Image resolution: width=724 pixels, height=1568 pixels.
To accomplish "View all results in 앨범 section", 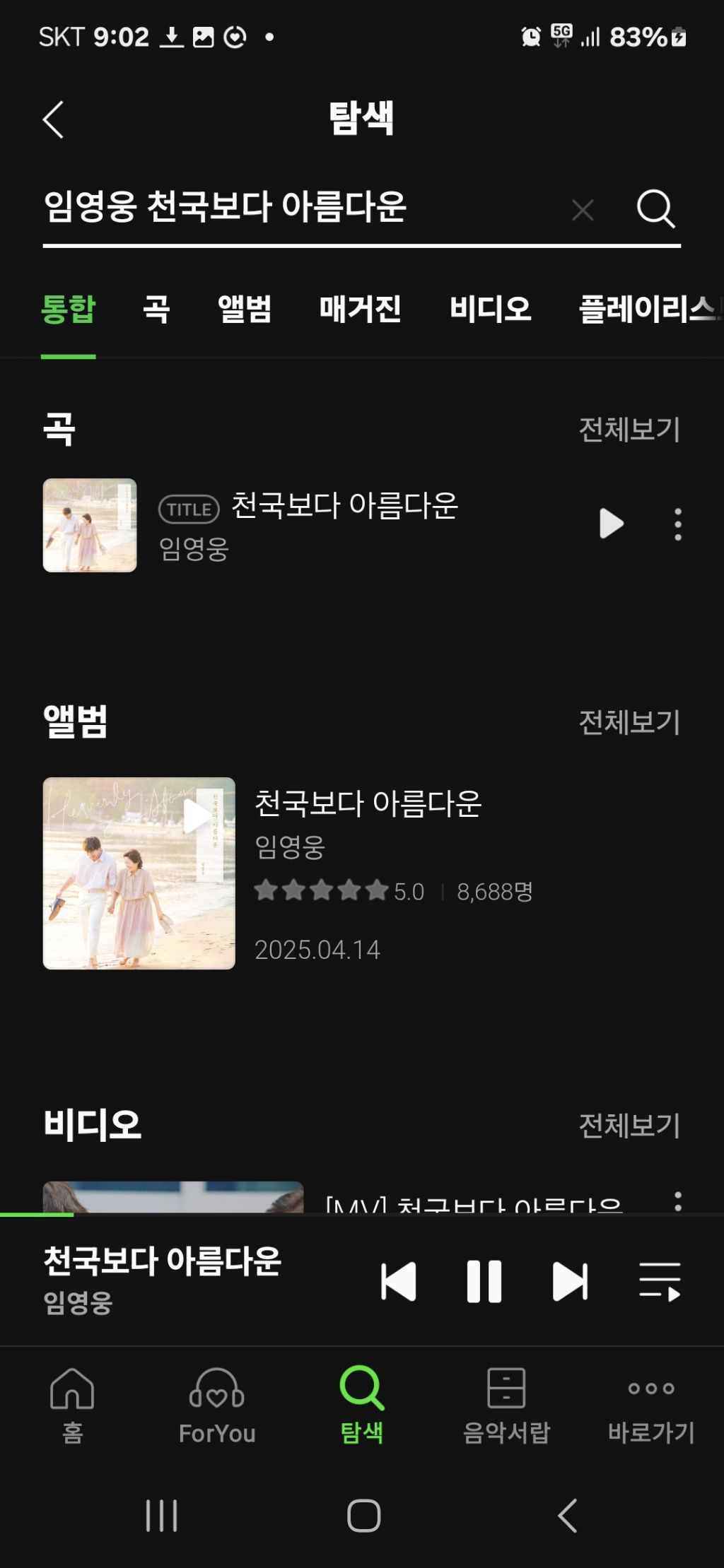I will point(629,721).
